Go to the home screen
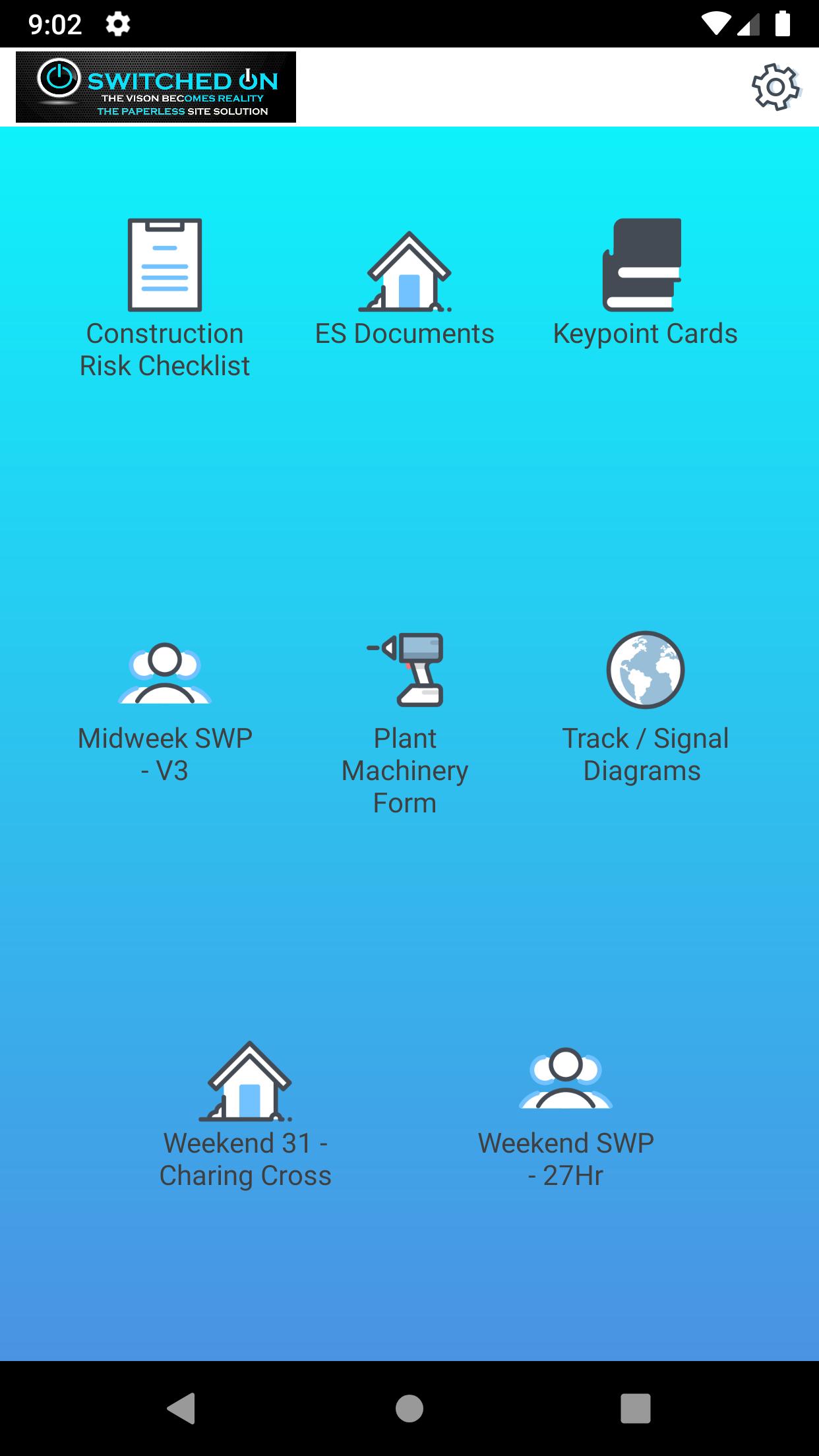Image resolution: width=819 pixels, height=1456 pixels. 409,1409
